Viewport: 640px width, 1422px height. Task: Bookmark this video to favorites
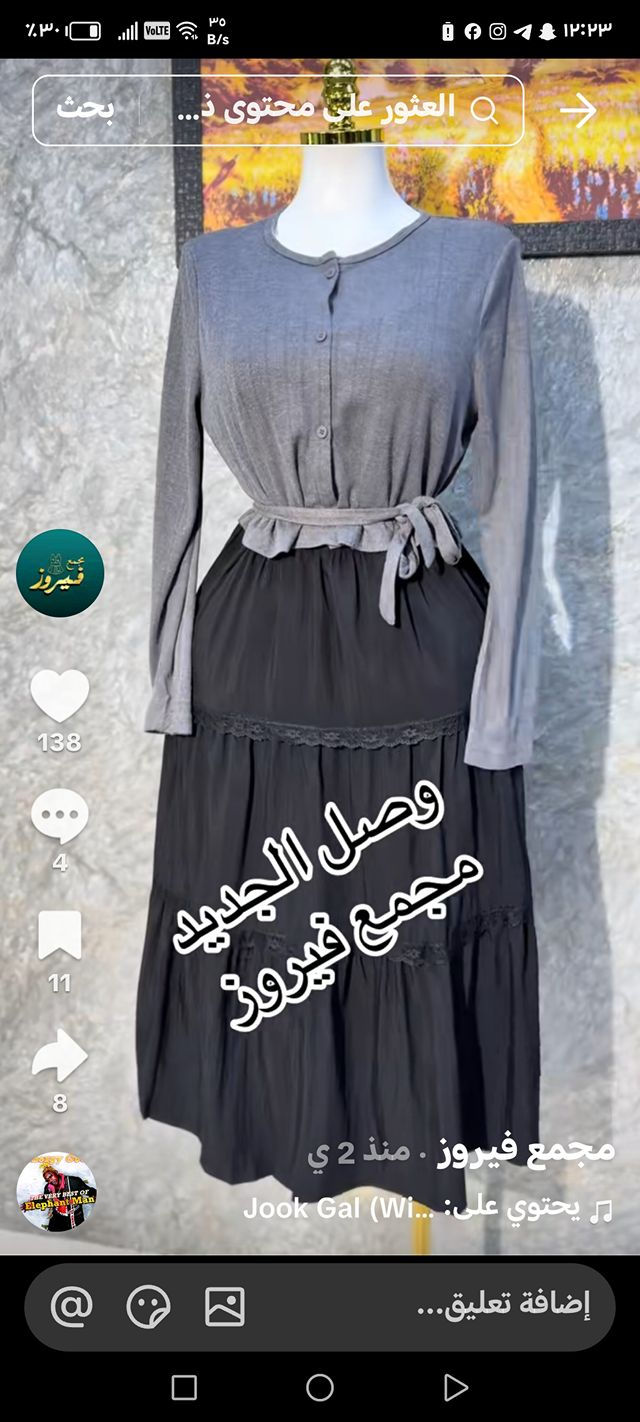click(x=60, y=935)
